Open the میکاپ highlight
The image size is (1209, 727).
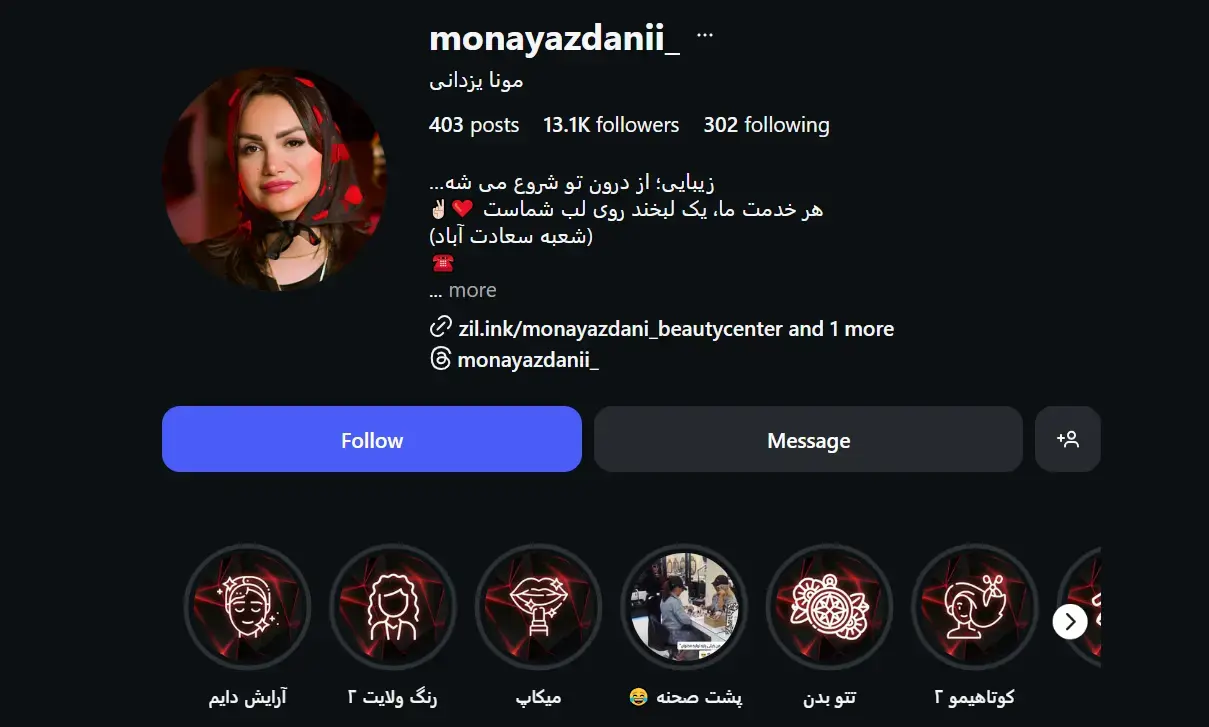tap(538, 607)
